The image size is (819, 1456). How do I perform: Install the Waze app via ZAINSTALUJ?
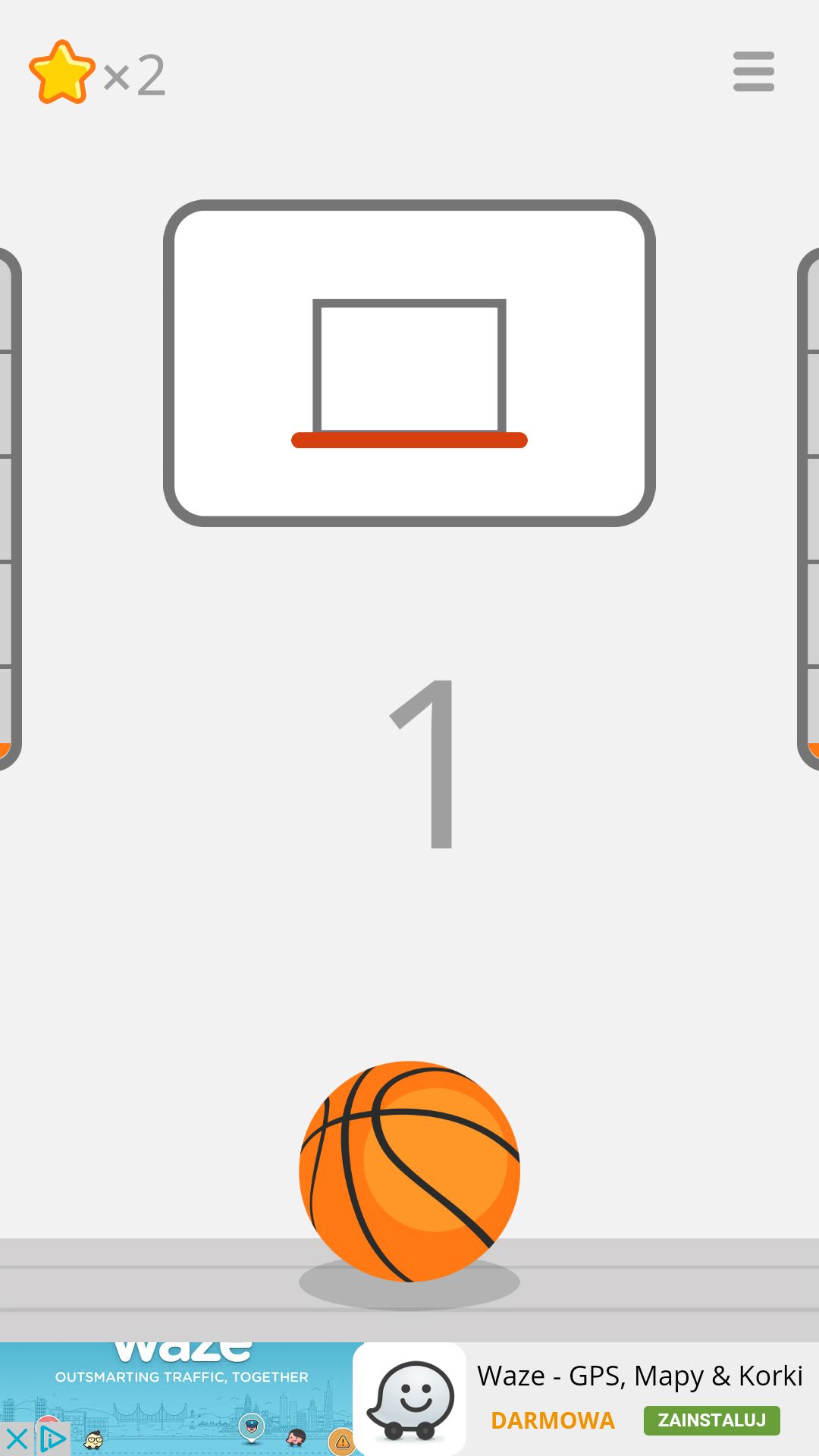[x=711, y=1420]
